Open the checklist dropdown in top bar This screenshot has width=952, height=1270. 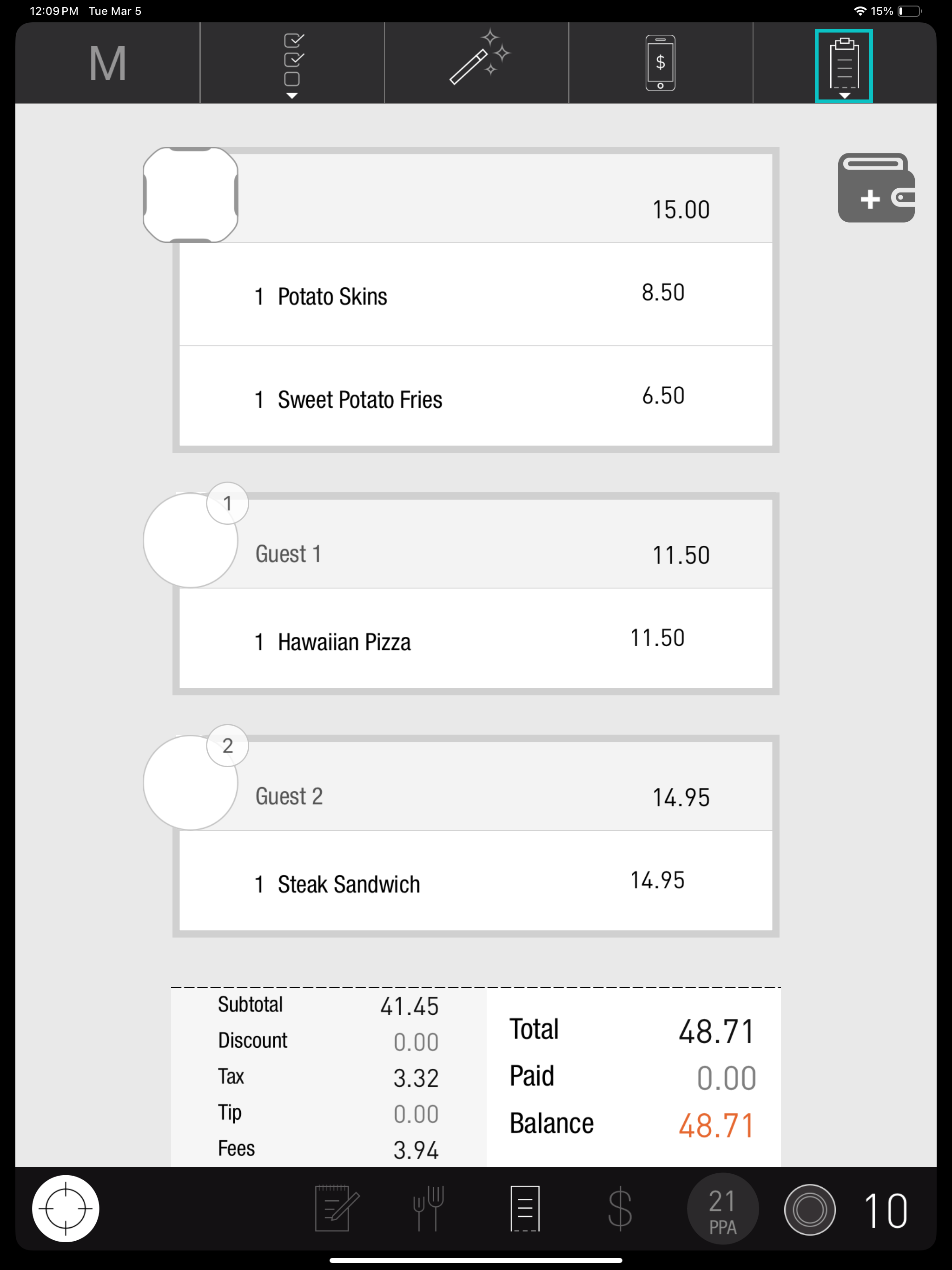coord(292,64)
